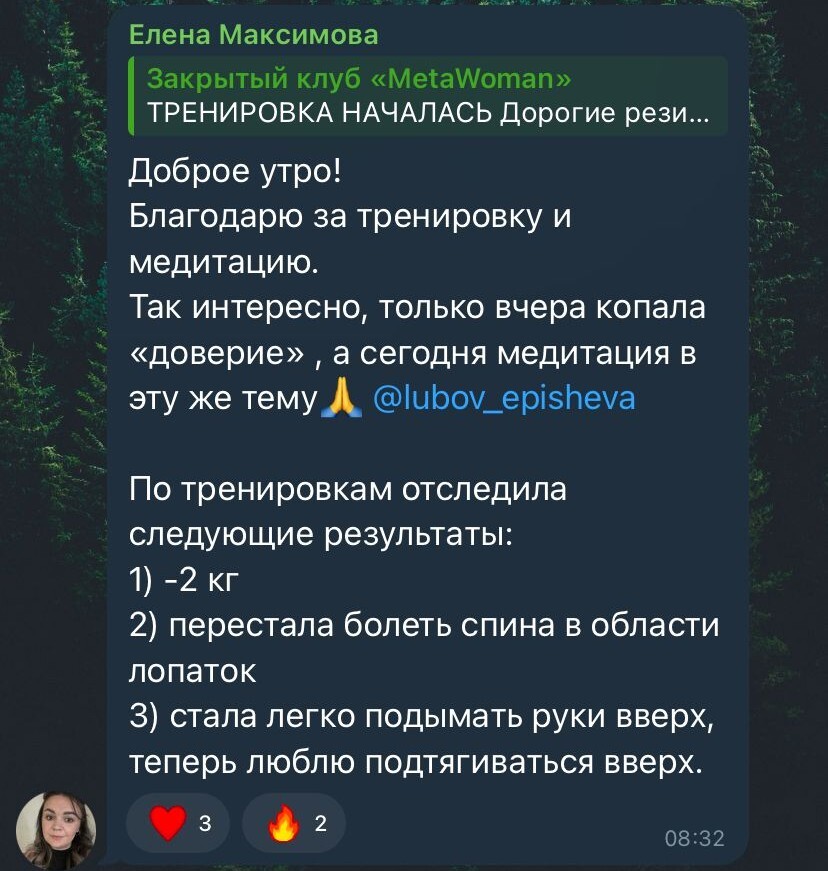The height and width of the screenshot is (871, 828).
Task: Open the @lubov_episheva mention
Action: click(x=503, y=398)
